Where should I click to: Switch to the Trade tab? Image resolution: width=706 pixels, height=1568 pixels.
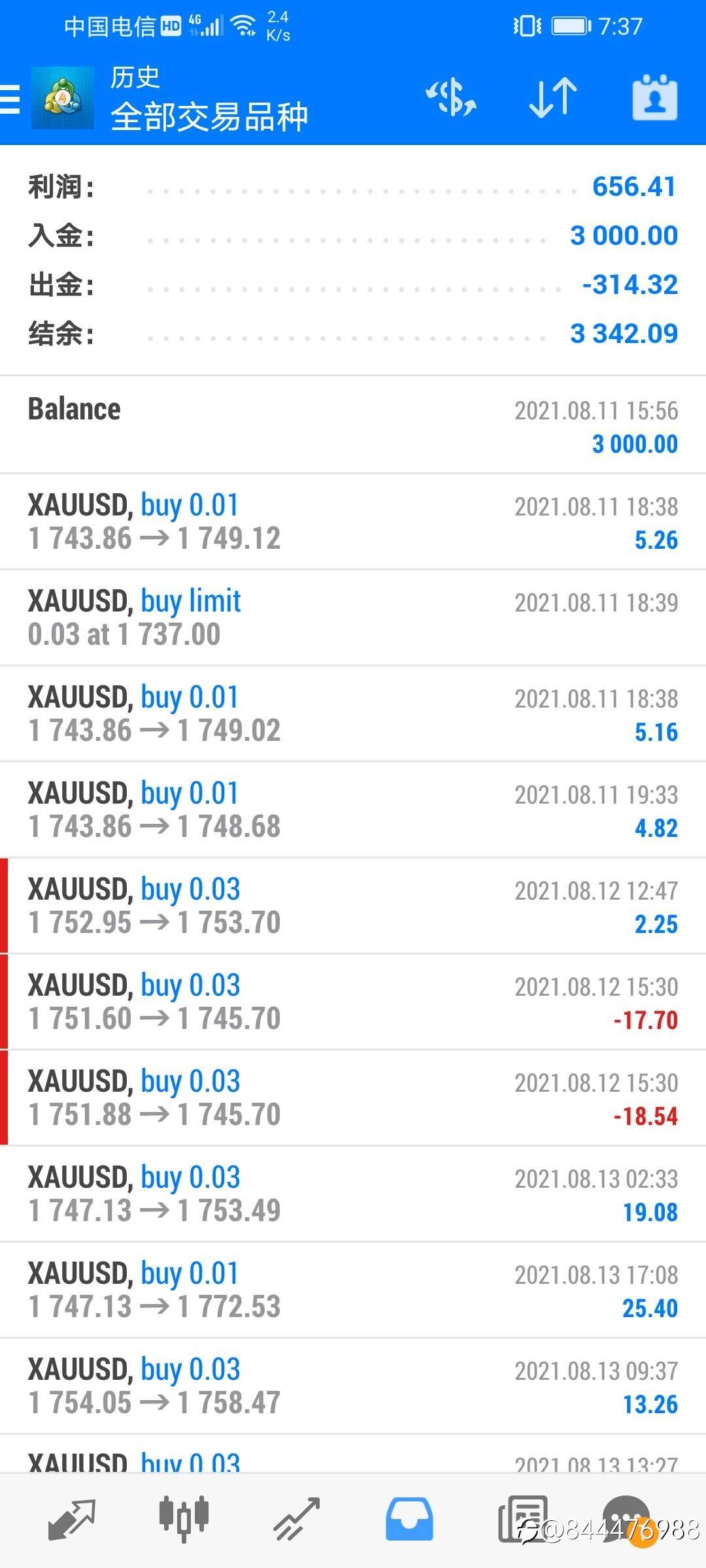point(296,1520)
